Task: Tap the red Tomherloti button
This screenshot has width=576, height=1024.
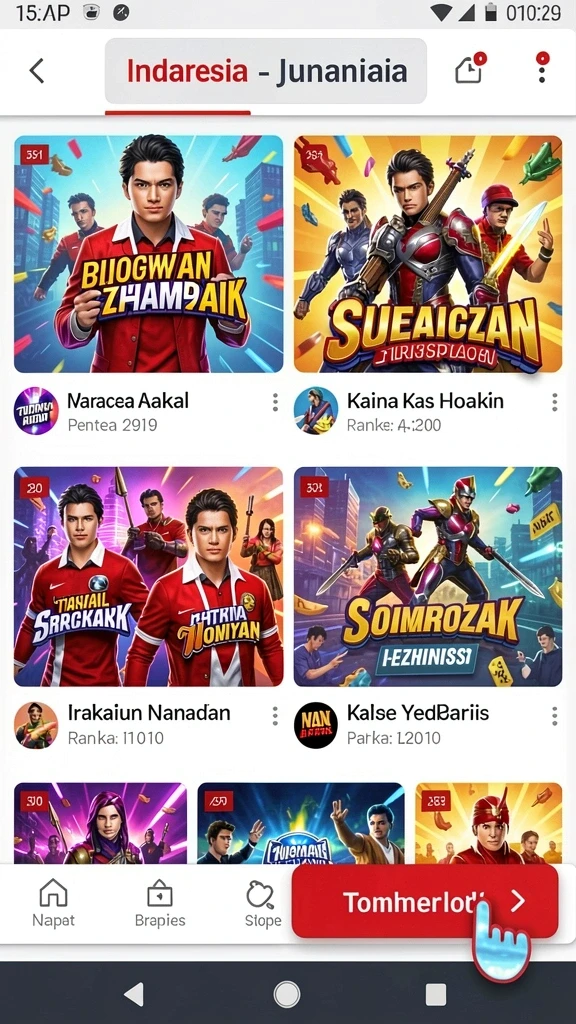Action: tap(425, 902)
